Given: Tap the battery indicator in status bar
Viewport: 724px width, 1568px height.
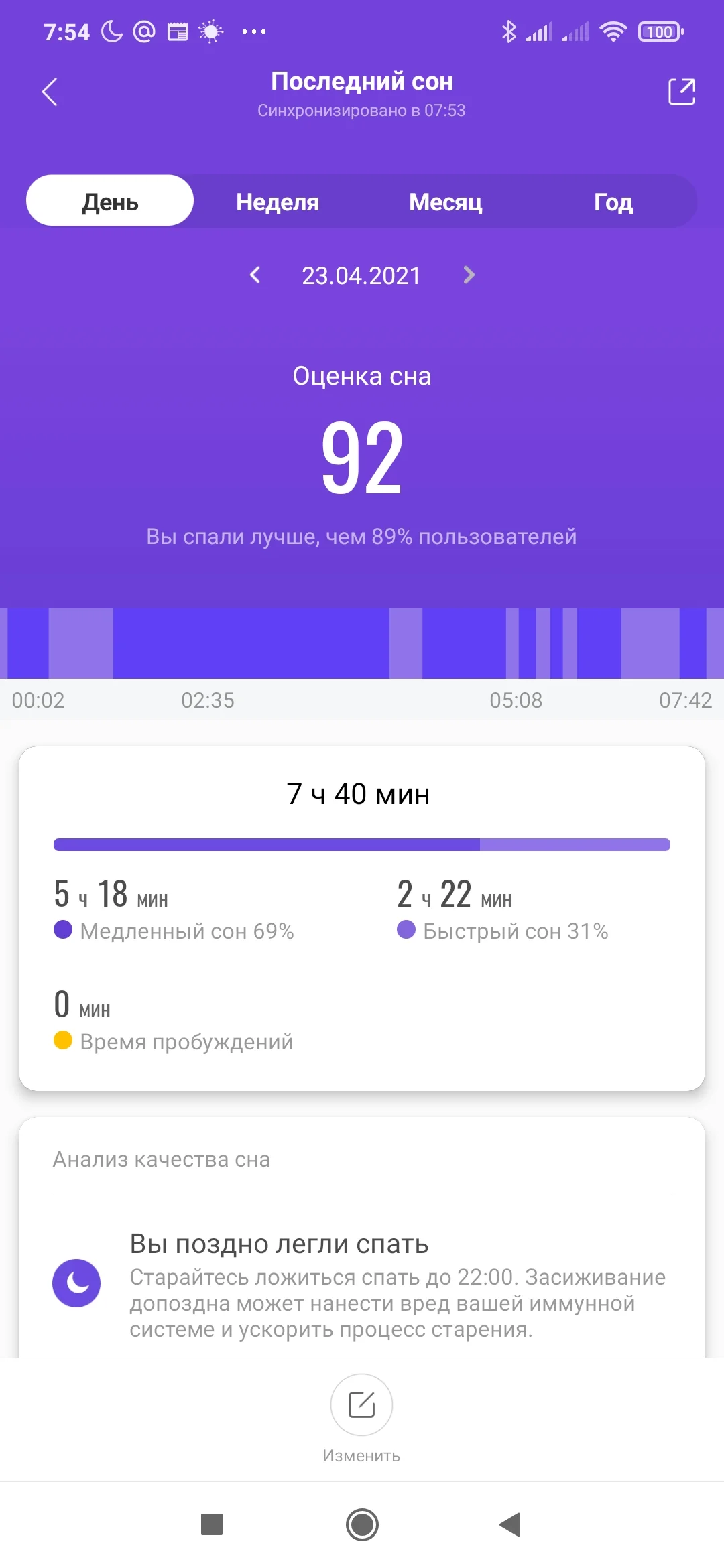Looking at the screenshot, I should tap(658, 31).
